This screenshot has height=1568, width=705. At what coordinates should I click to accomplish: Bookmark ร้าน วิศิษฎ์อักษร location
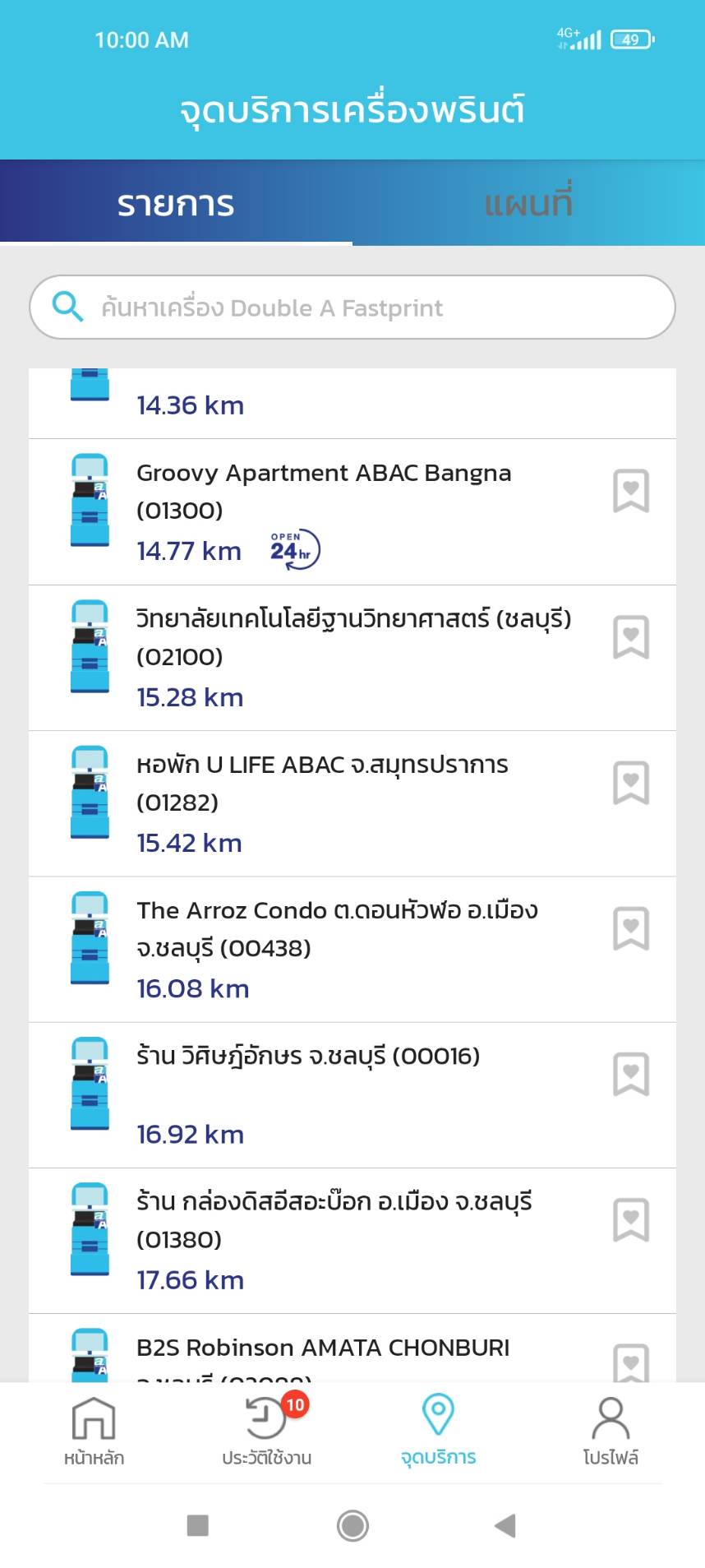(x=631, y=1075)
